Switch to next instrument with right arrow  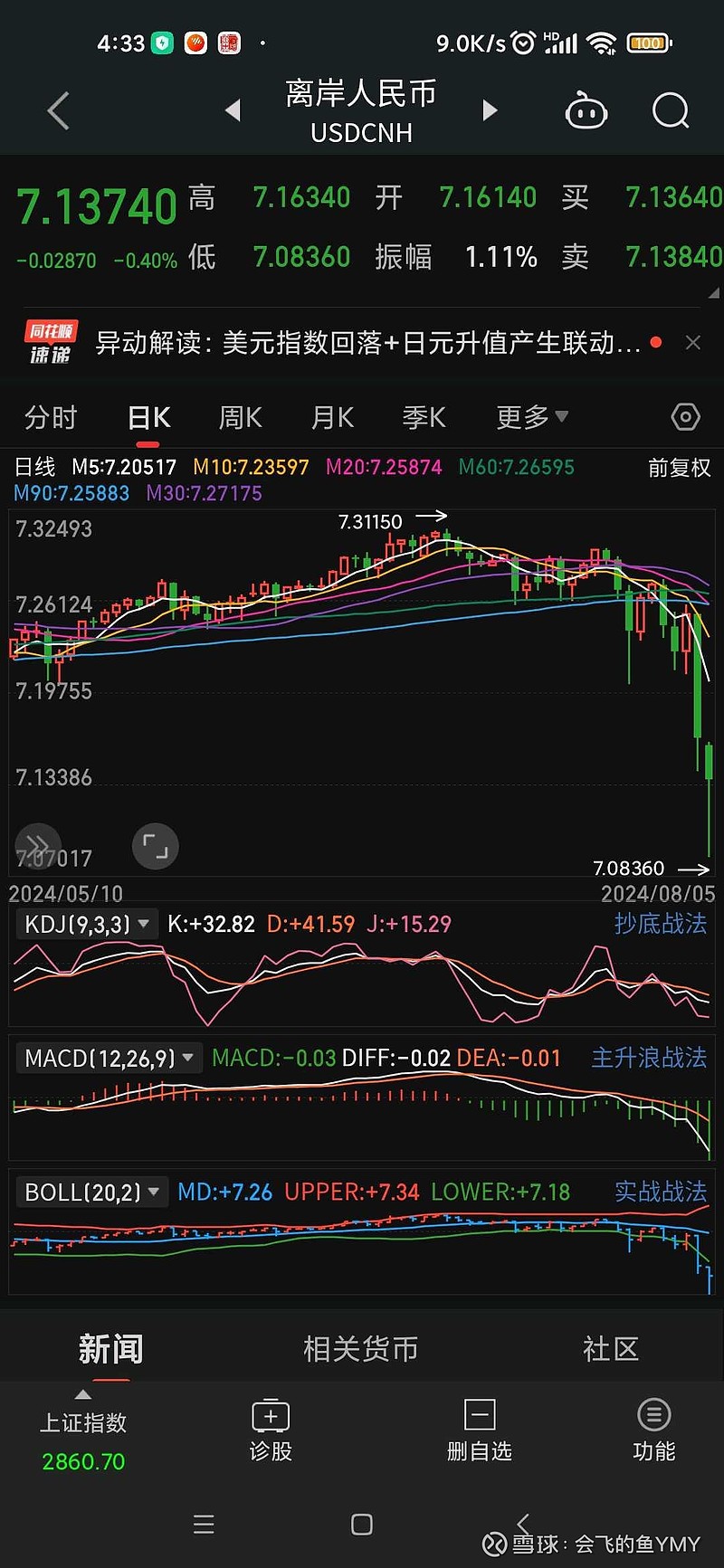click(x=489, y=110)
